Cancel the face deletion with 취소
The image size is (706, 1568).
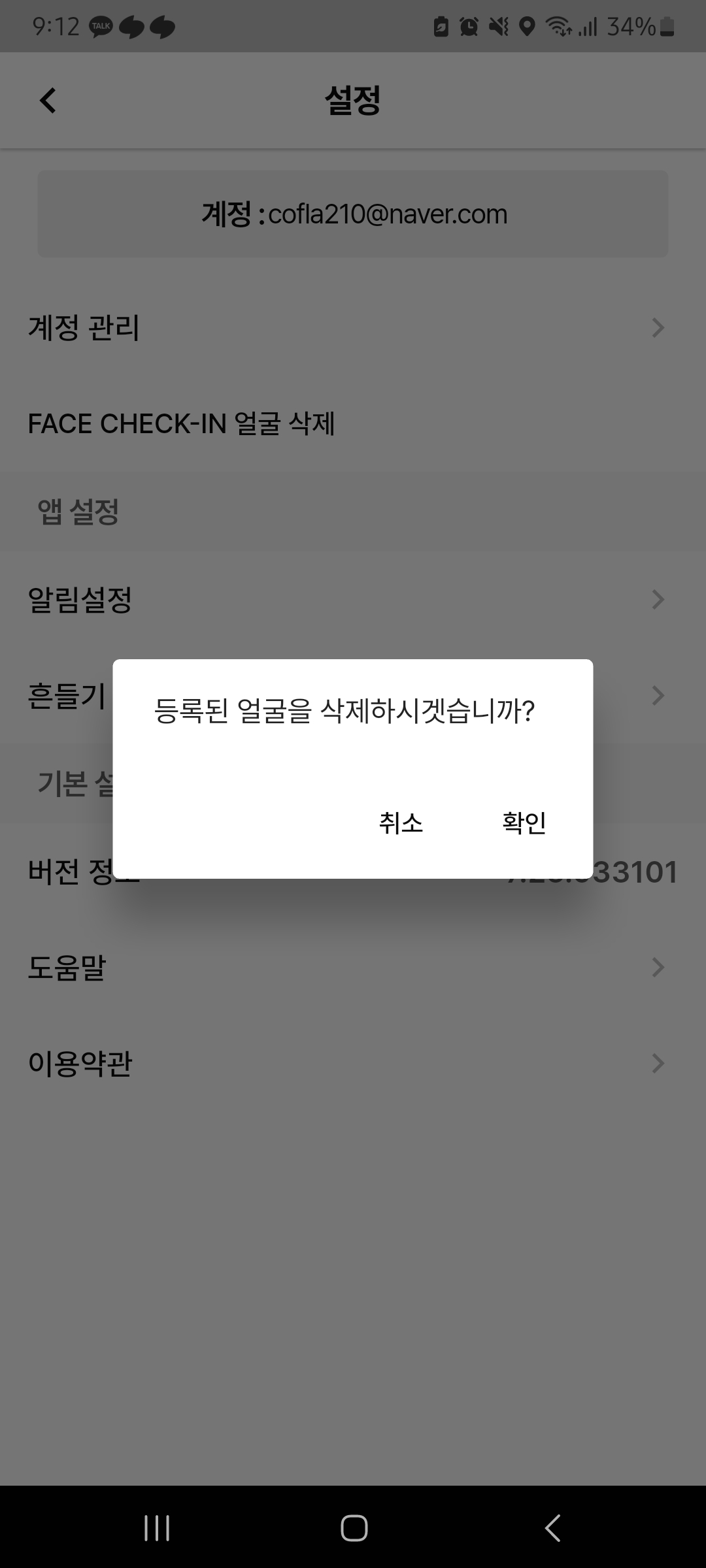[401, 823]
